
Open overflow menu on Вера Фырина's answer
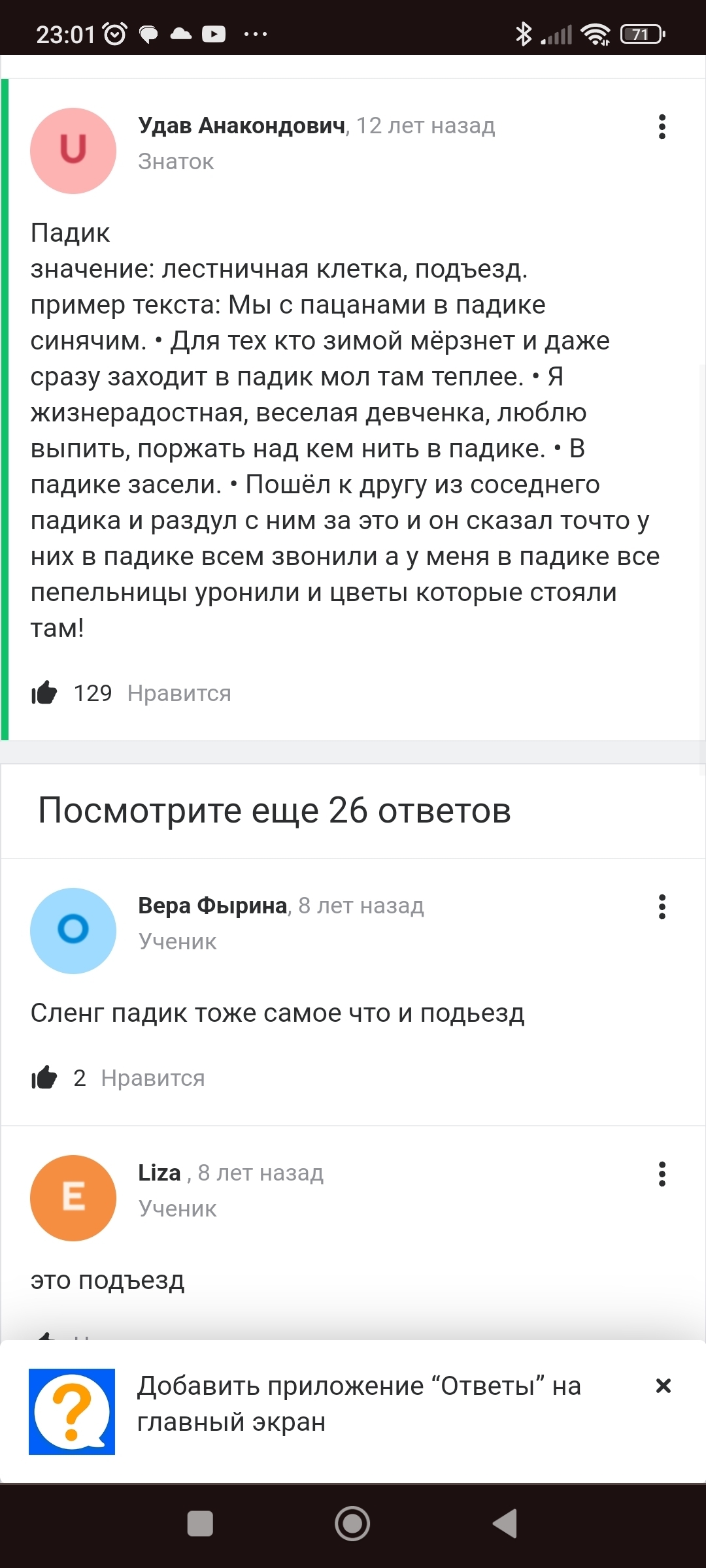click(x=662, y=907)
